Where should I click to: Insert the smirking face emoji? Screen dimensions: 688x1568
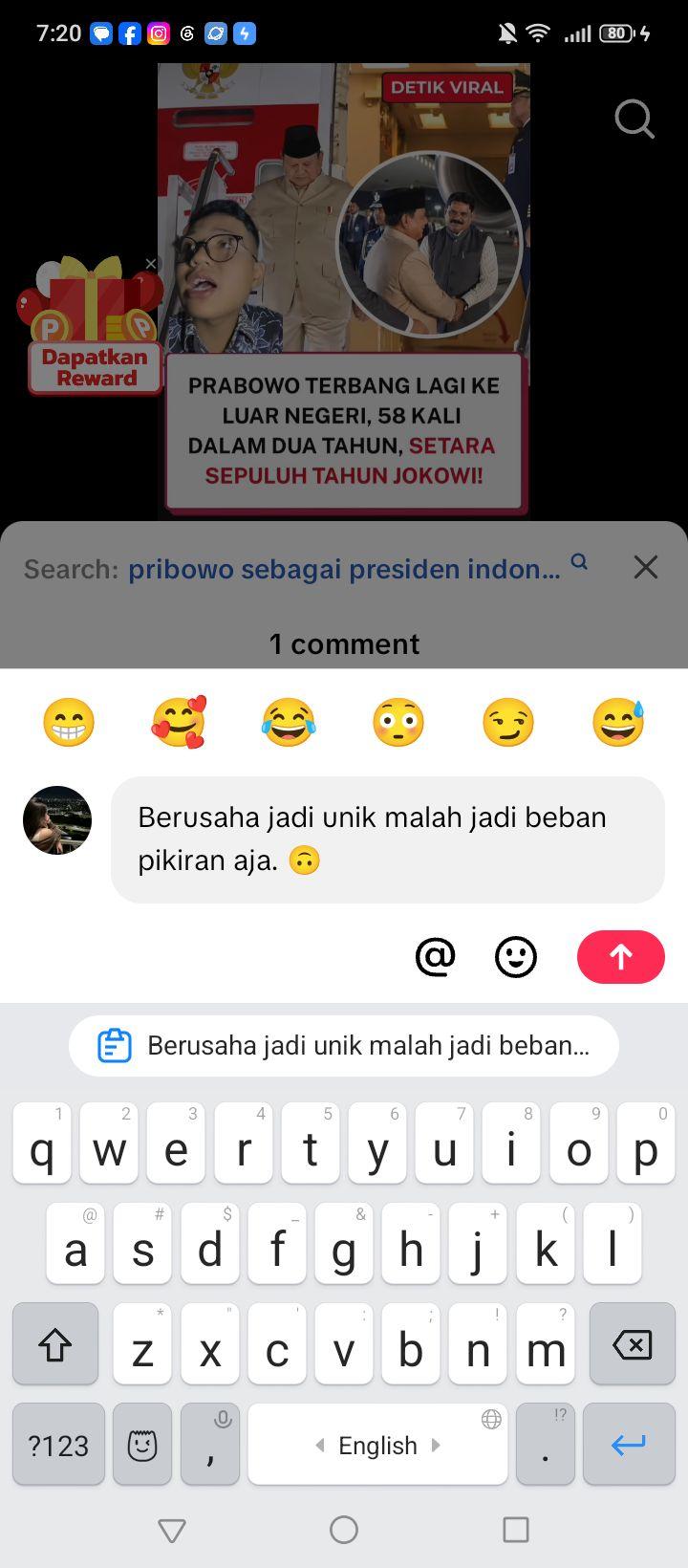[x=508, y=722]
